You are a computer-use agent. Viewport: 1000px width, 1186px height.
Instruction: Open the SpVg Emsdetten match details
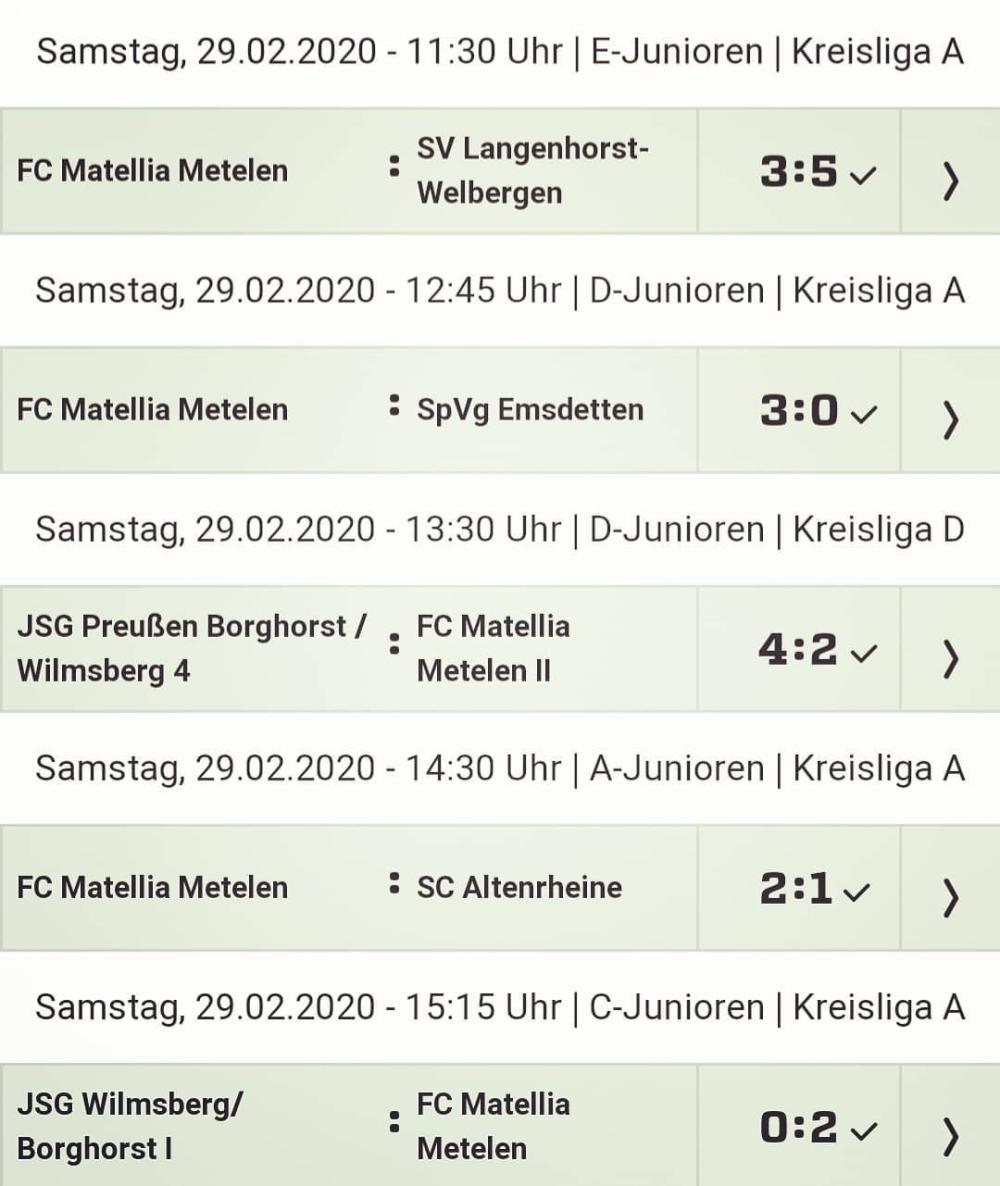point(950,411)
